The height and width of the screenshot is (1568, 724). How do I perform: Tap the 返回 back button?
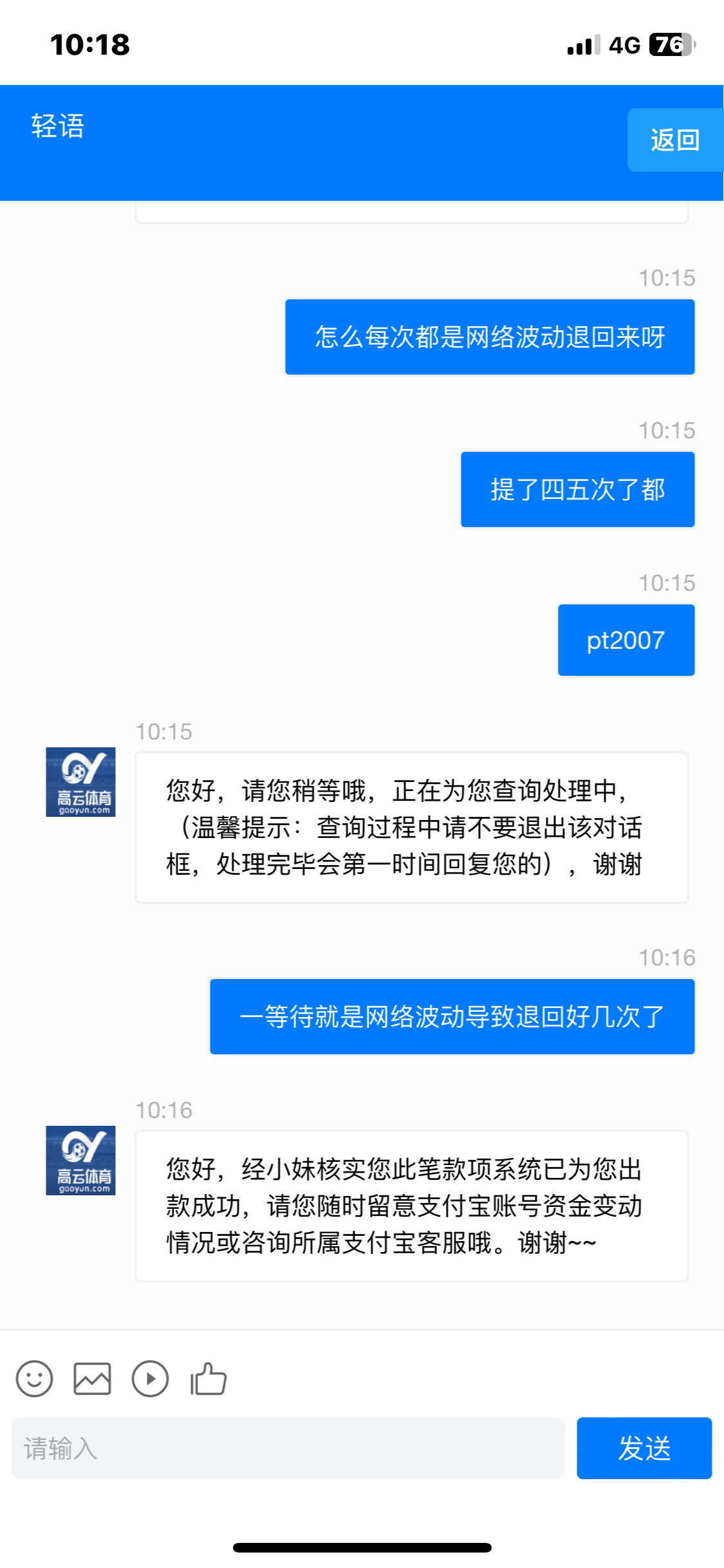674,139
